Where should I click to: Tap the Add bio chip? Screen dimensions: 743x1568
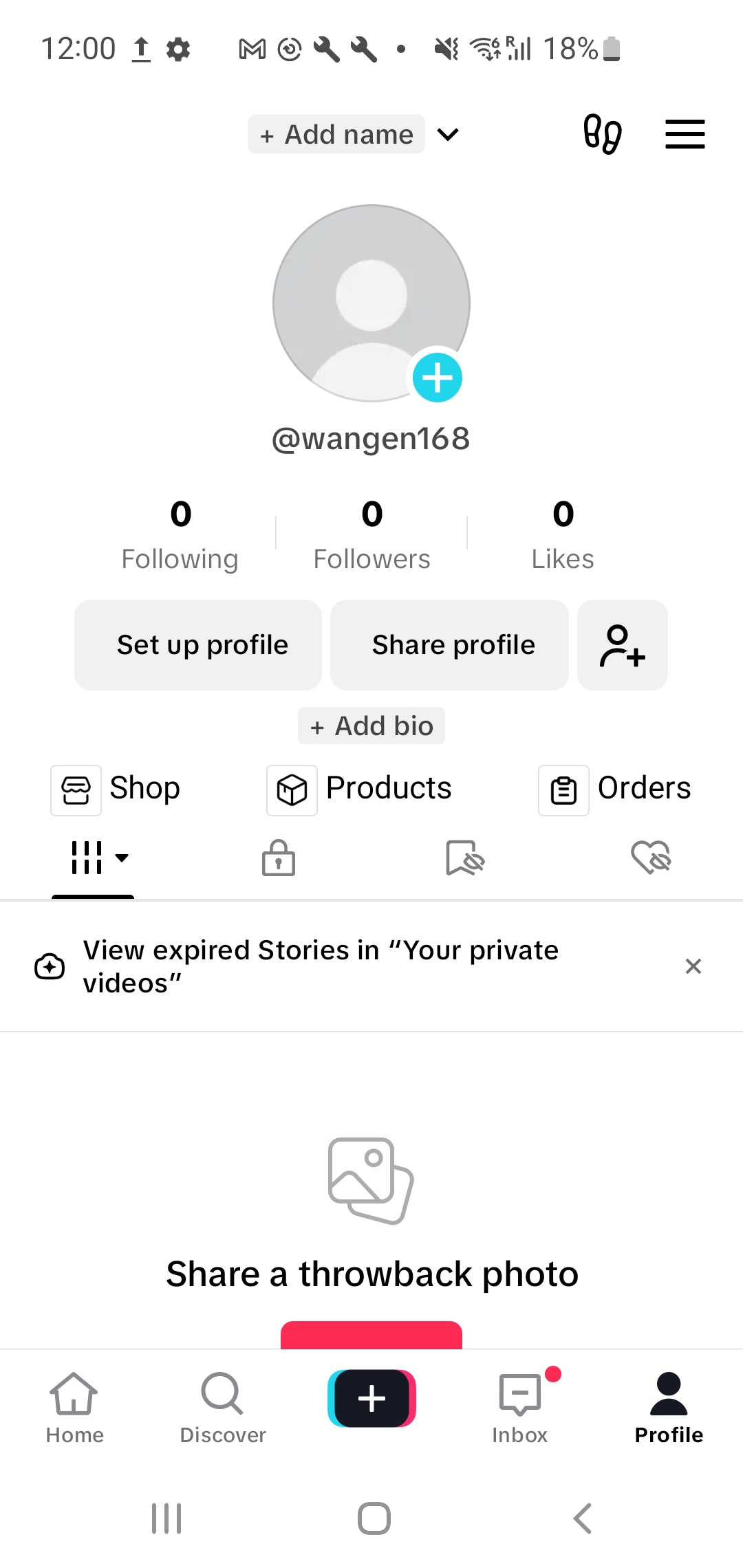(371, 726)
